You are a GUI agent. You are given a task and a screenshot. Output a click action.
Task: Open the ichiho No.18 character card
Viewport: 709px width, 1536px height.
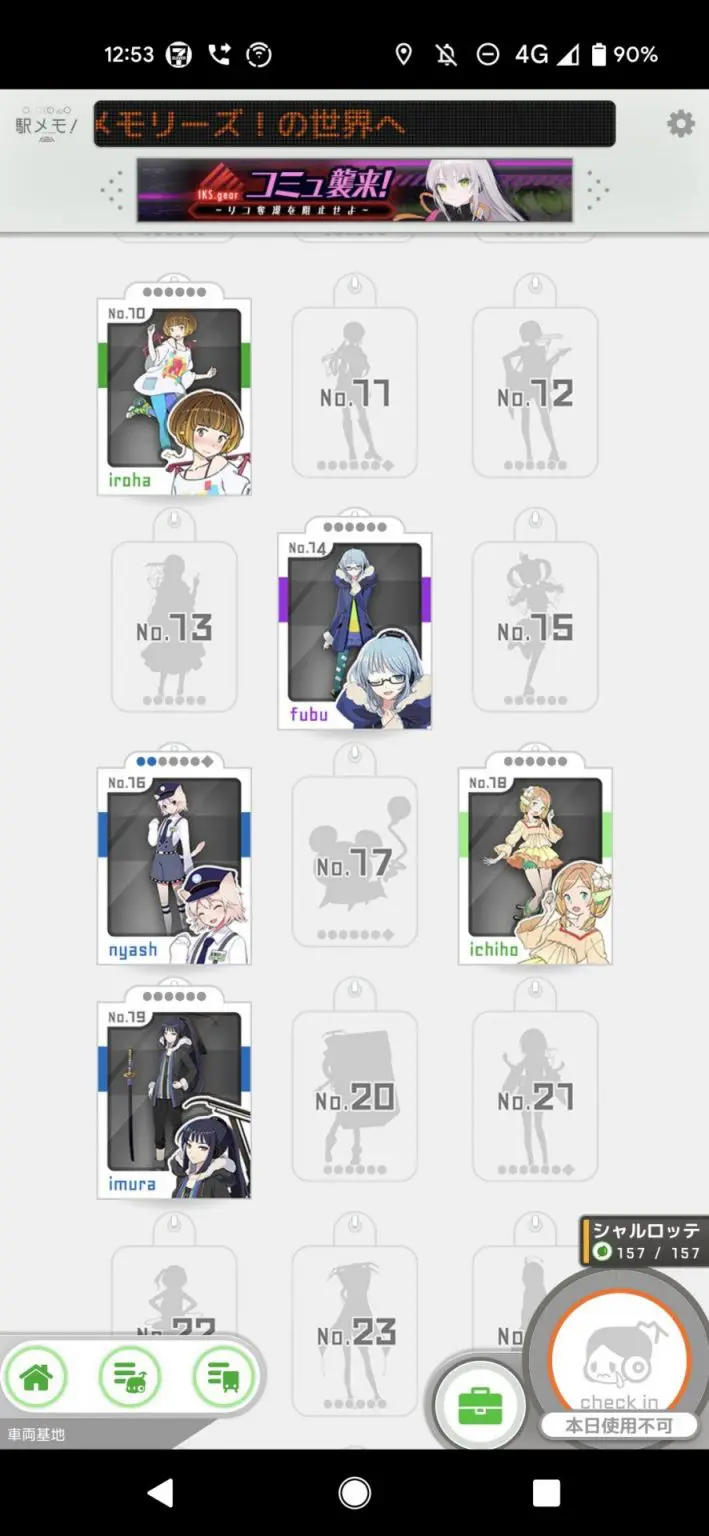[x=535, y=858]
